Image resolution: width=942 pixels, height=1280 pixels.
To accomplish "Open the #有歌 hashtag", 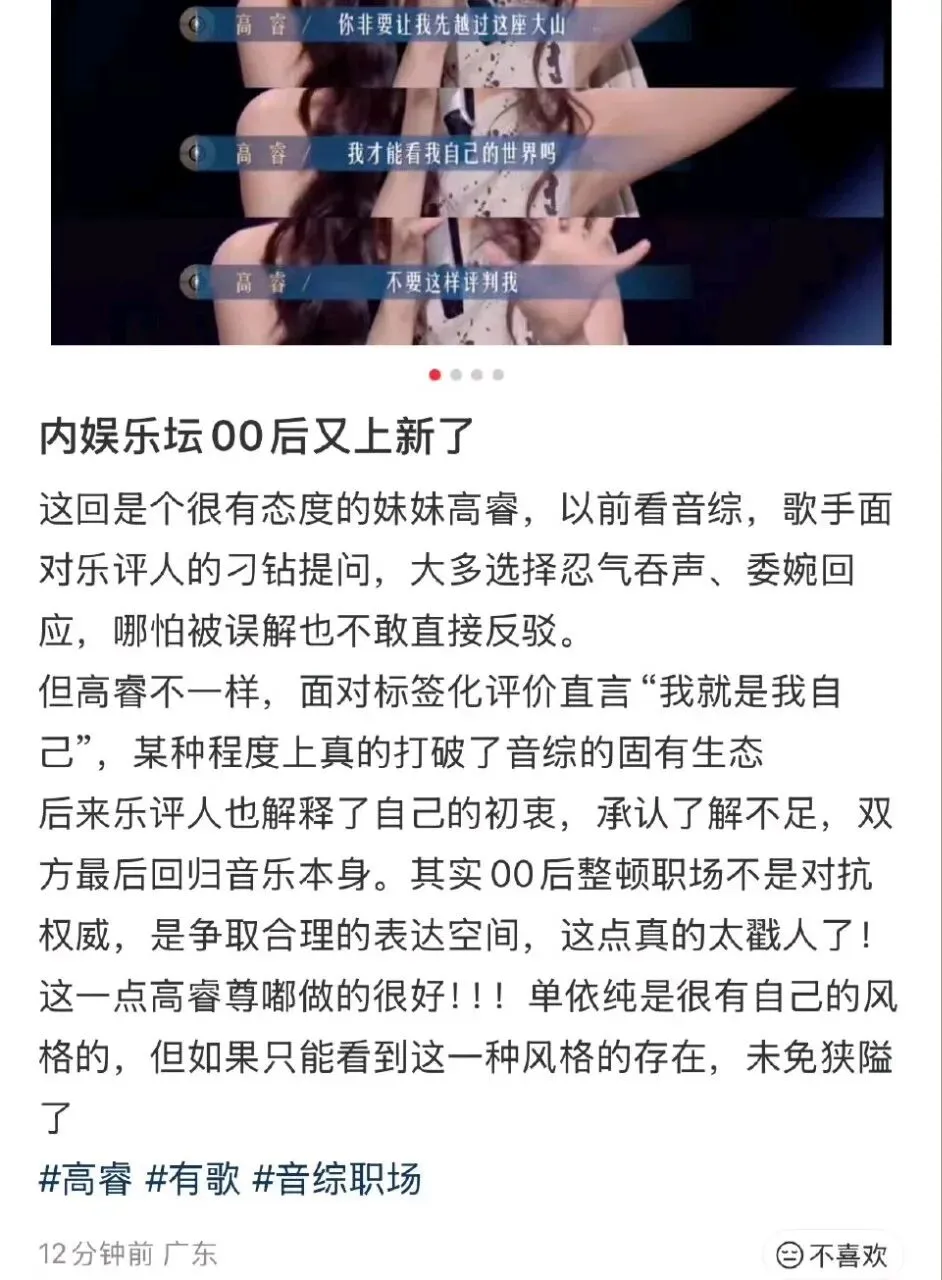I will [193, 1180].
